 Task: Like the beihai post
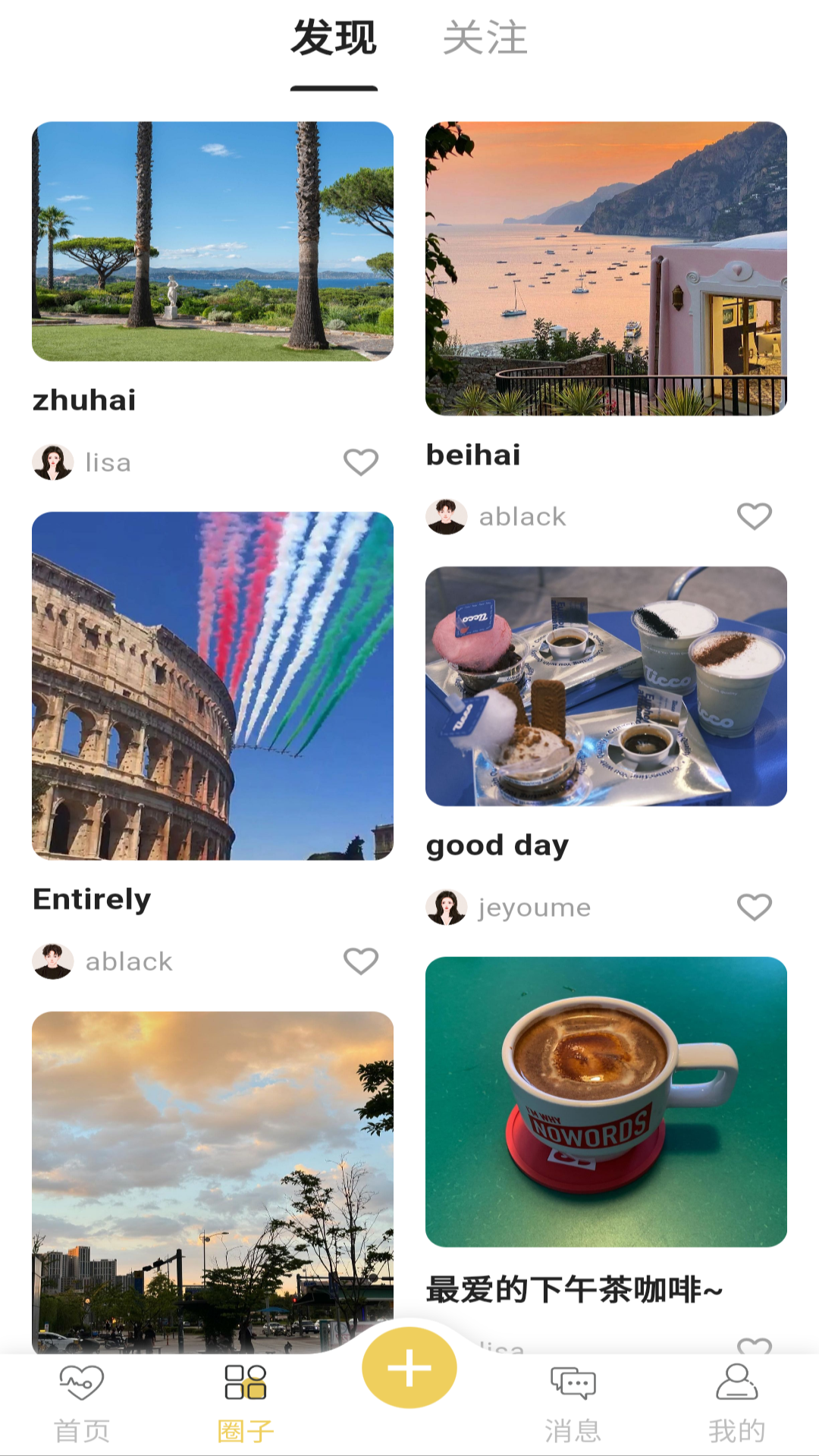(755, 516)
